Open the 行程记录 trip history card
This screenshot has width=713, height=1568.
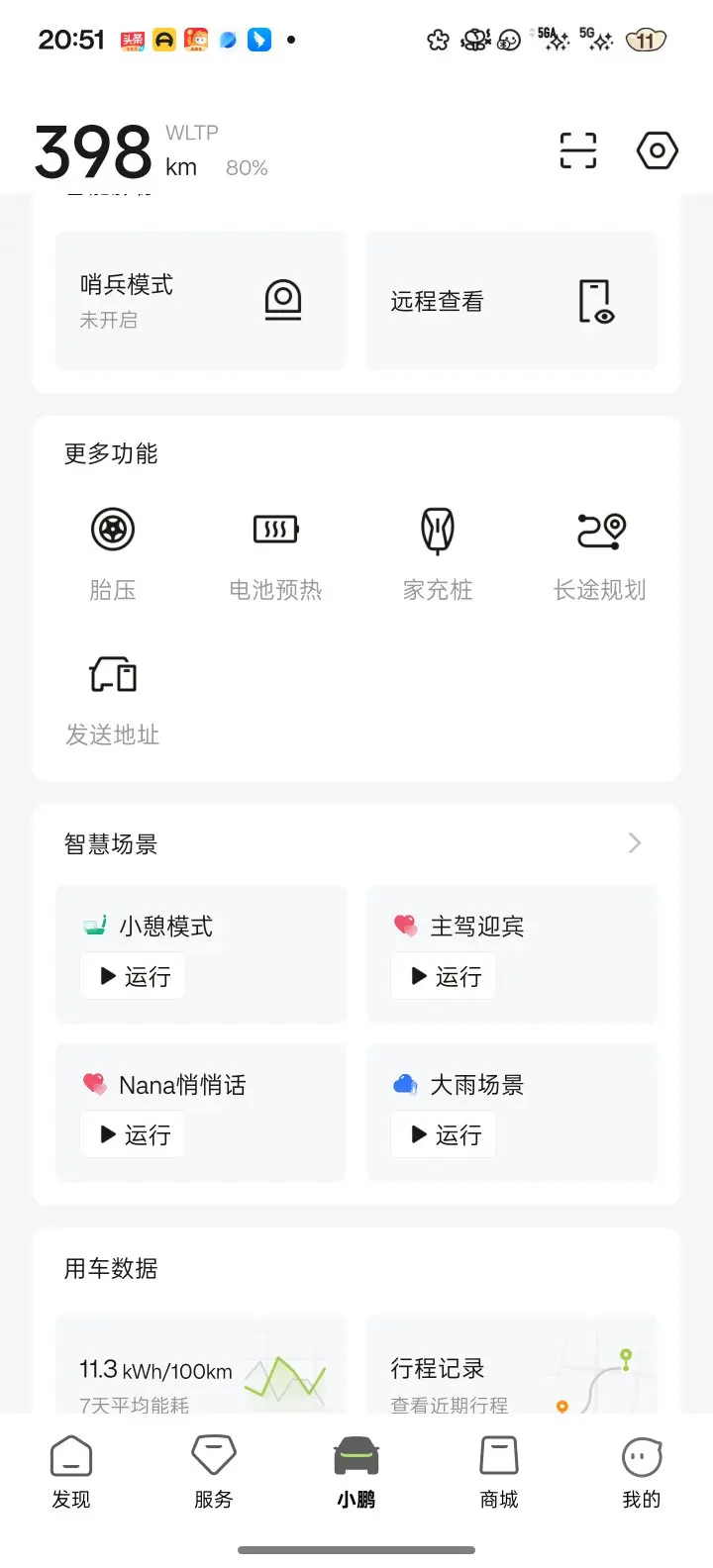(512, 1376)
